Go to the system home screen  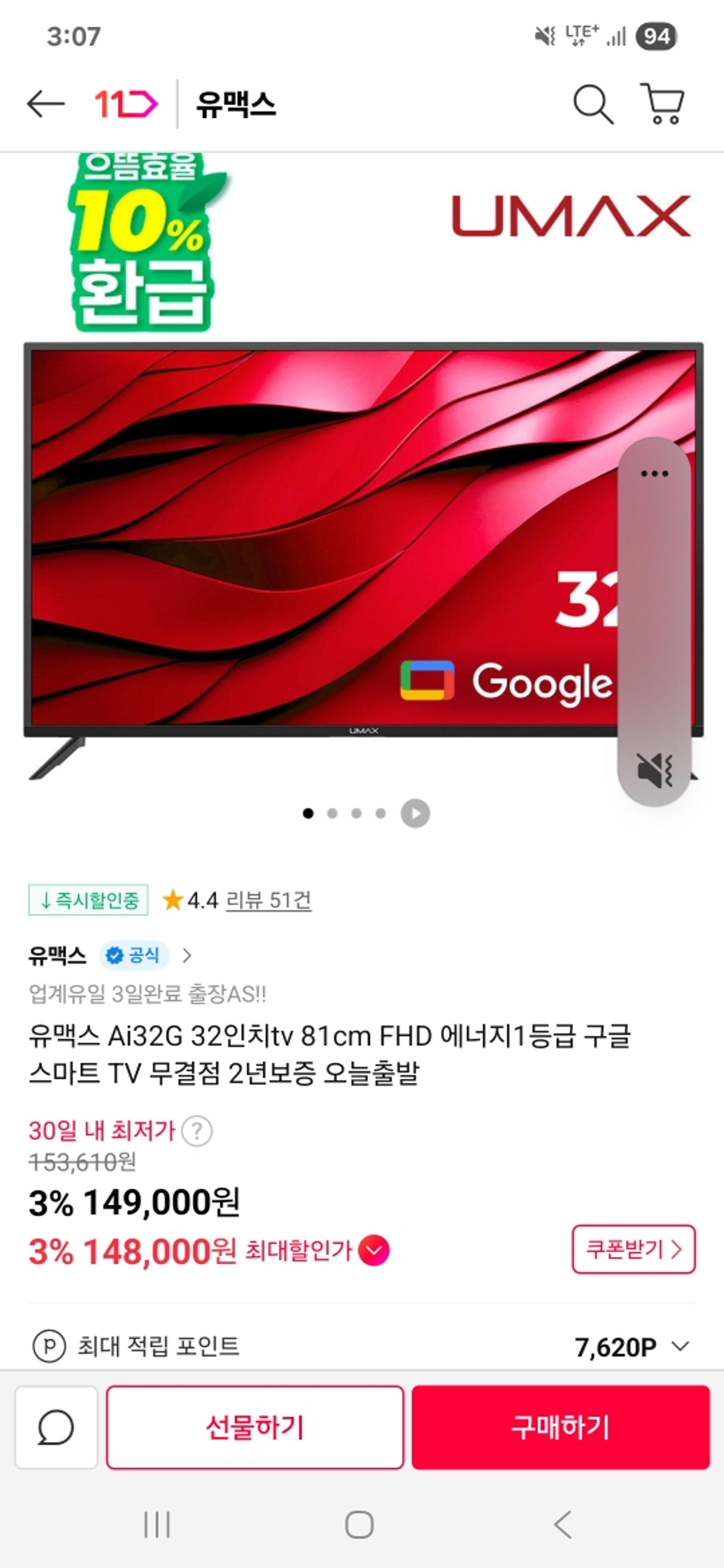pos(359,1525)
